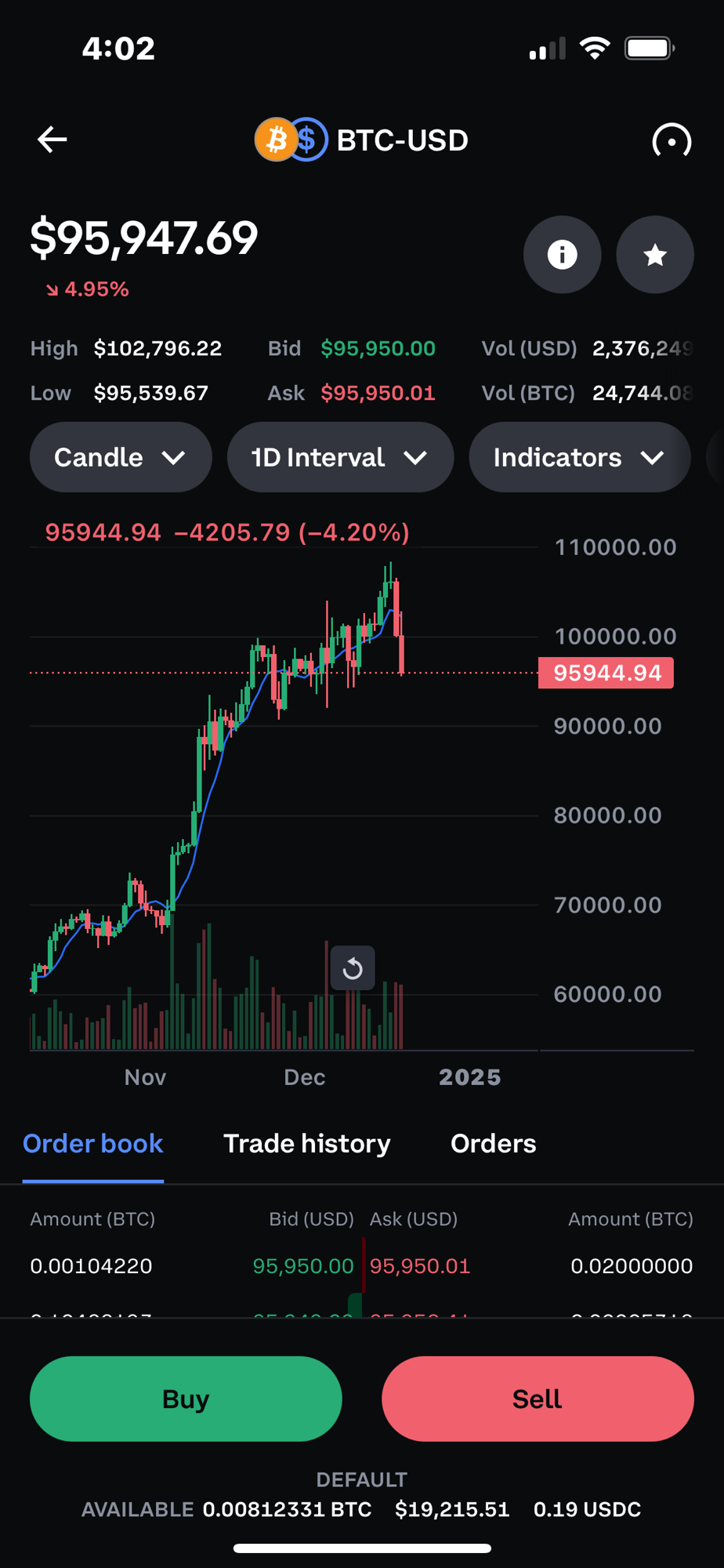Change the 1D Interval setting

click(340, 457)
